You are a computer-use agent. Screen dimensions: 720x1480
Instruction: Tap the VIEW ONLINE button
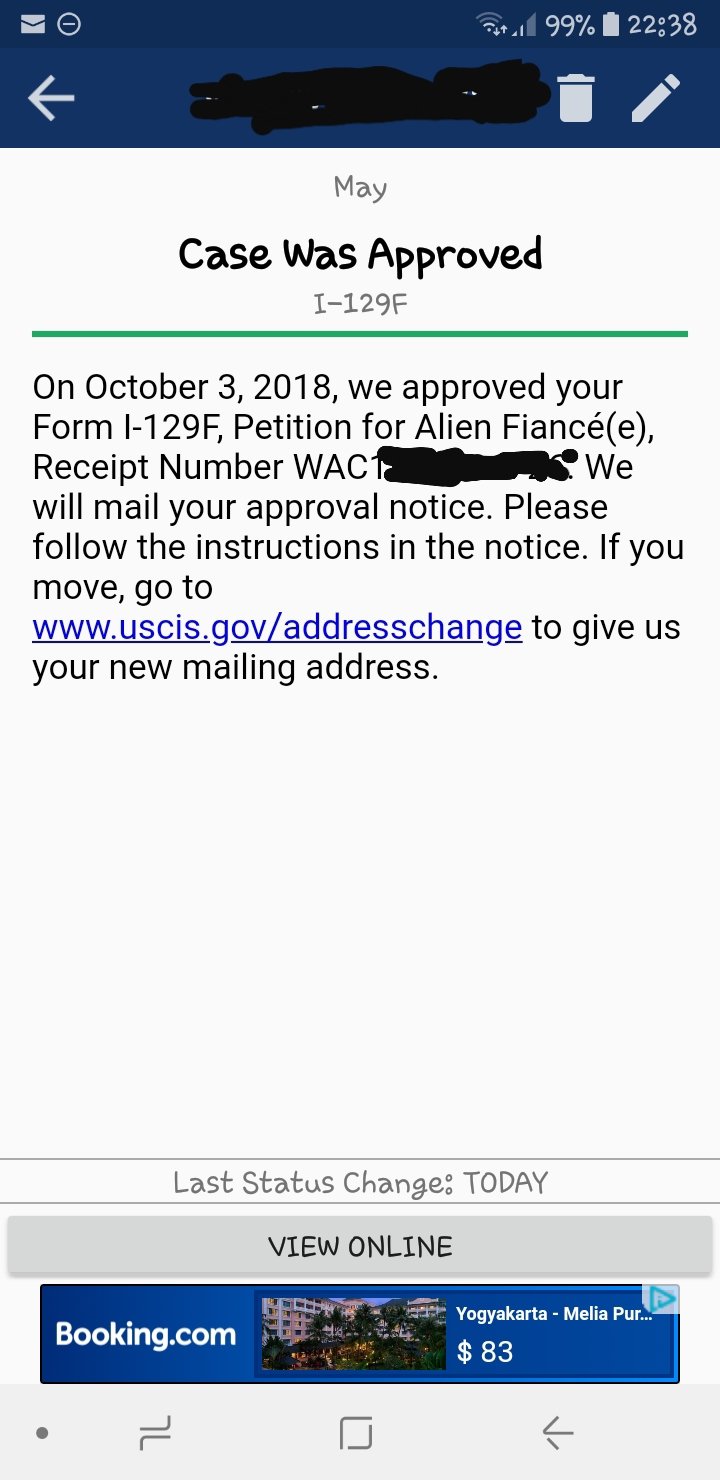coord(360,1246)
